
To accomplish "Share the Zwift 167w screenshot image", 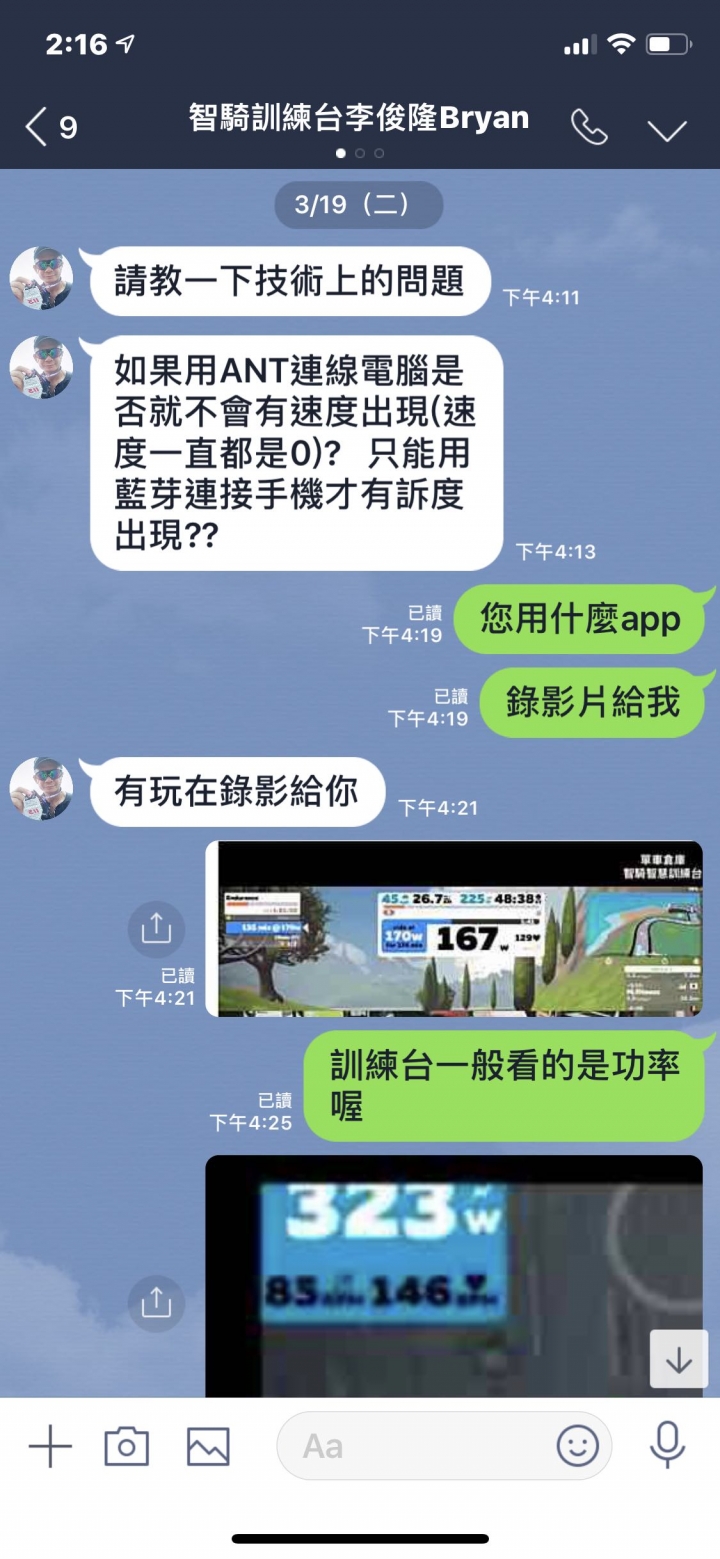I will (x=156, y=929).
